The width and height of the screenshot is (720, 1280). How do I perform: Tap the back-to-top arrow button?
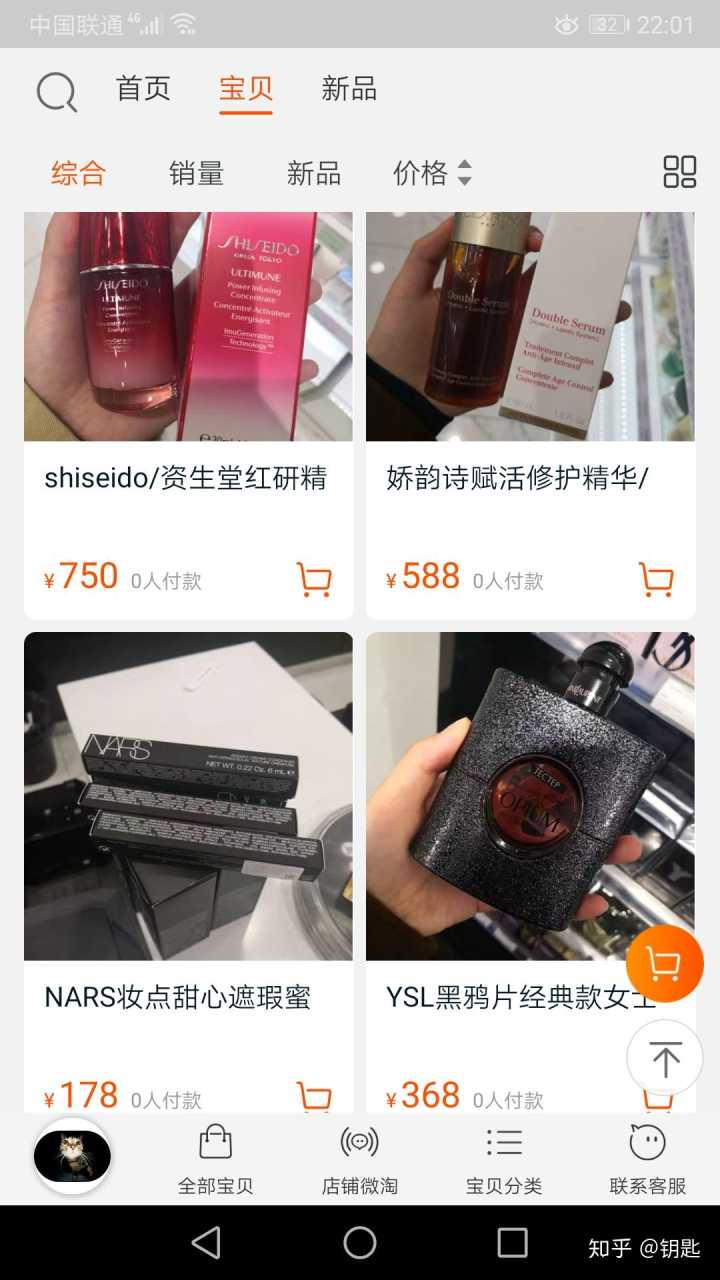pyautogui.click(x=665, y=1057)
